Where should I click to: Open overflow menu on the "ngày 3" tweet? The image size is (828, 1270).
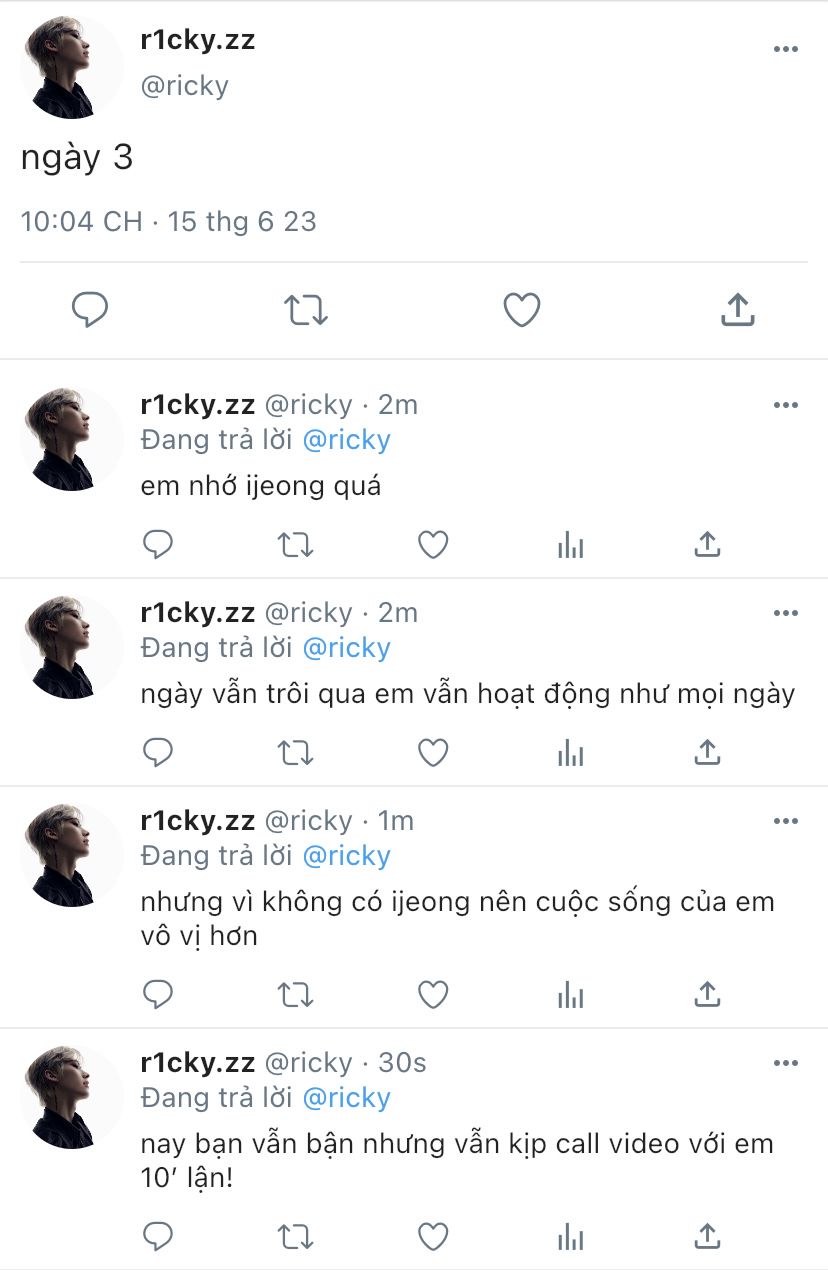click(785, 49)
